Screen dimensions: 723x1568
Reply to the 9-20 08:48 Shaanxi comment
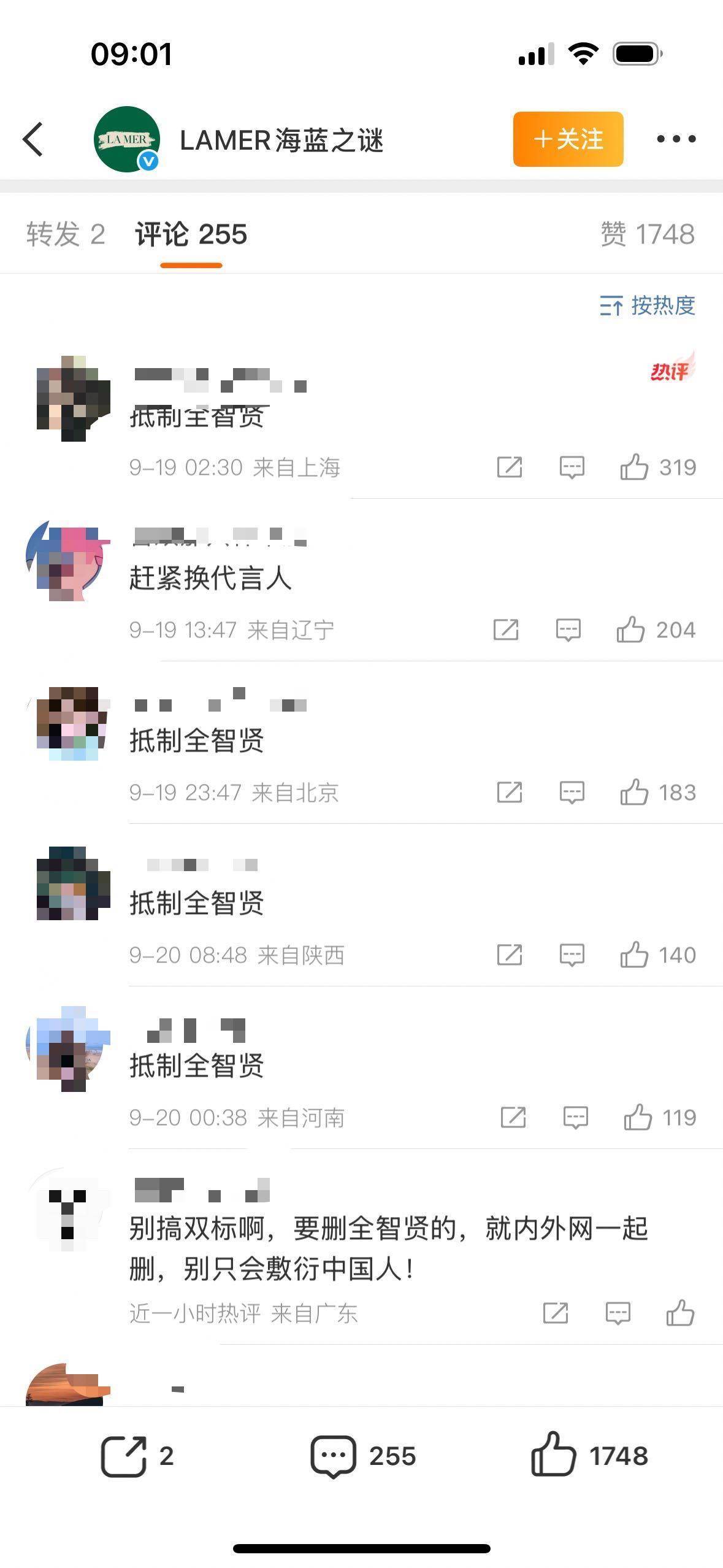(x=572, y=955)
